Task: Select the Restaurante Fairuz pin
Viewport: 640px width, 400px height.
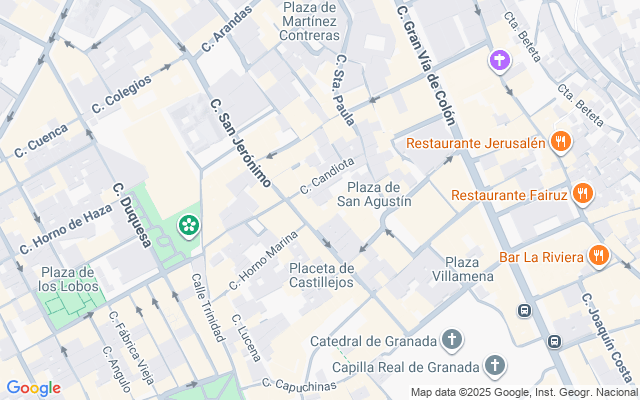Action: pos(584,195)
